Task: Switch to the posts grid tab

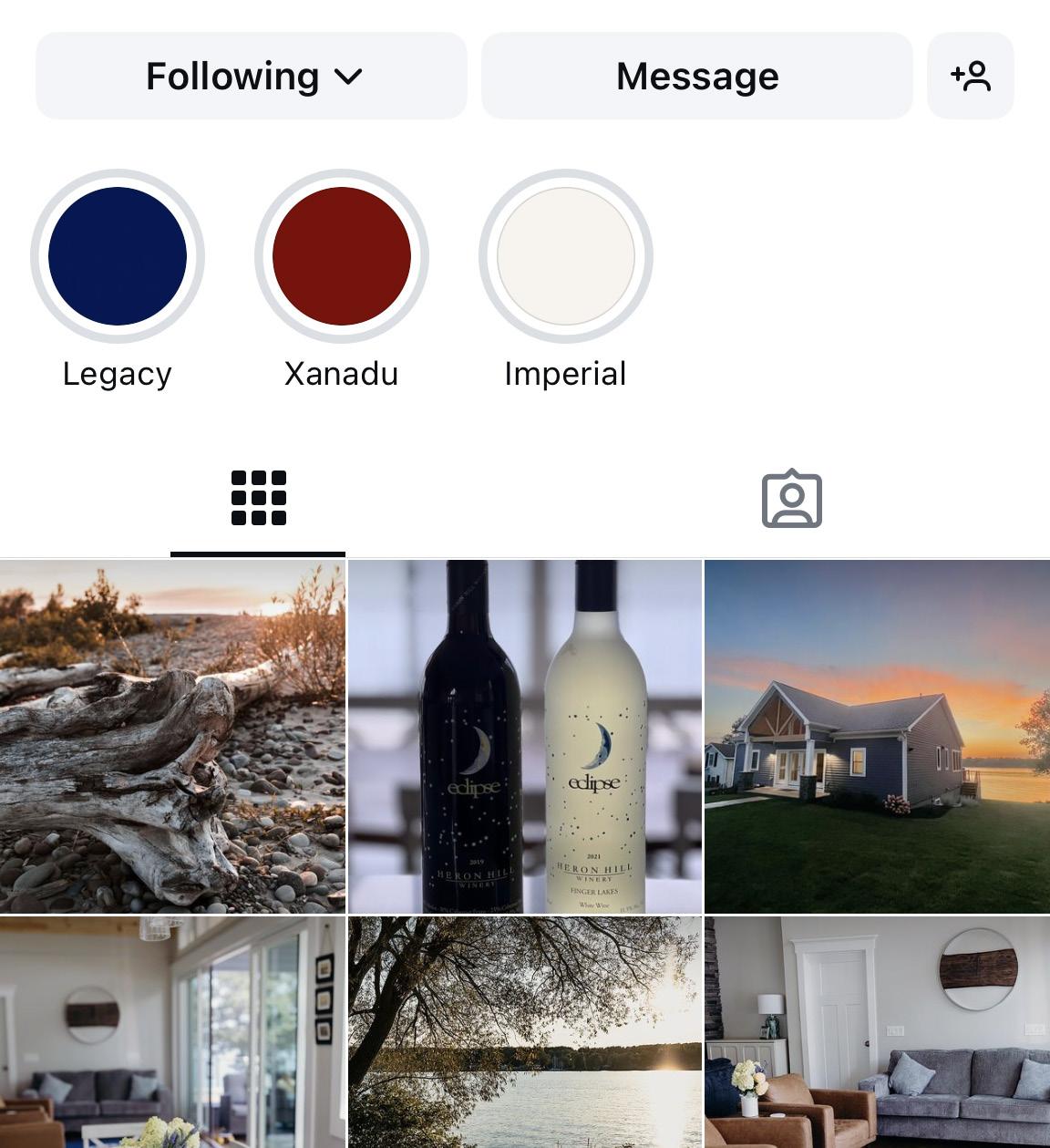Action: [259, 498]
